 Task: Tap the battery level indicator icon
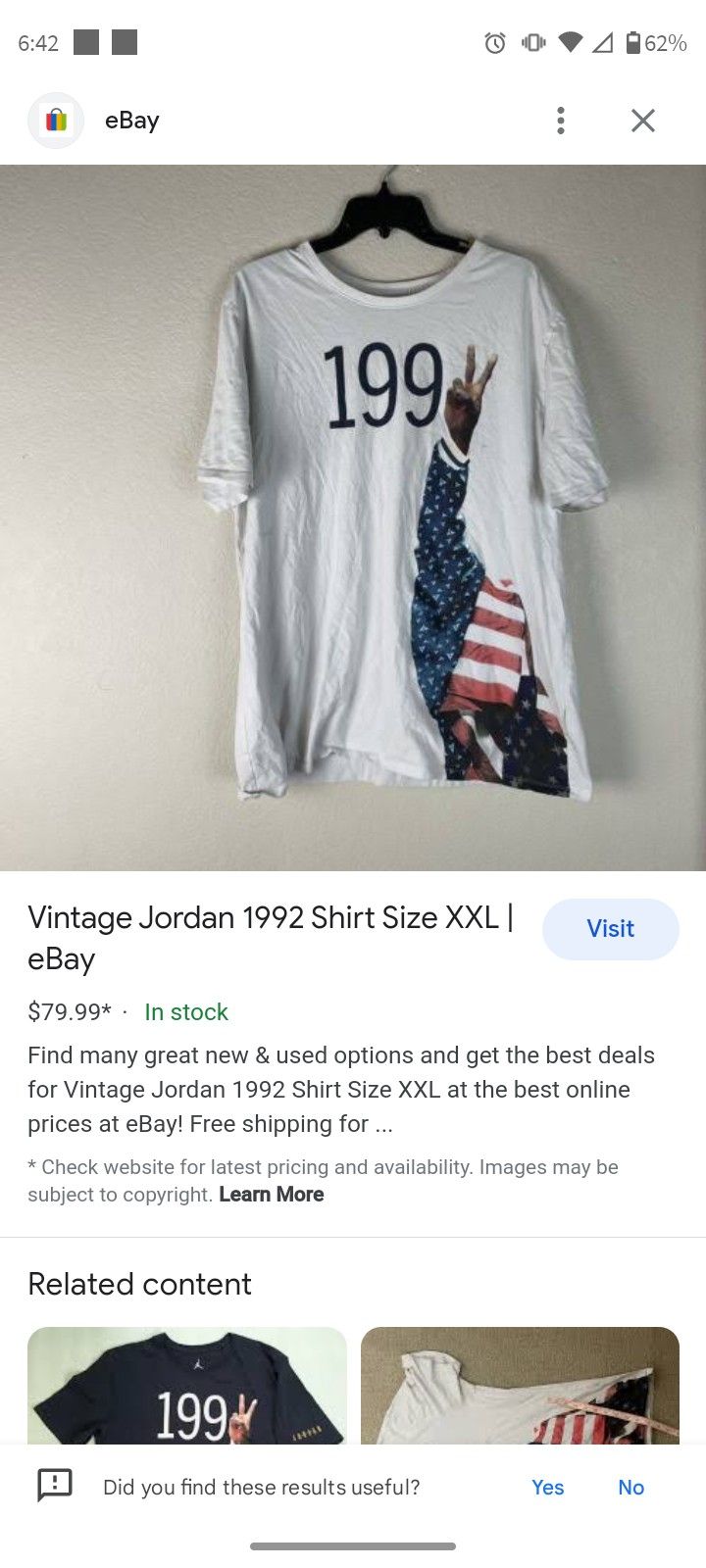click(x=632, y=42)
